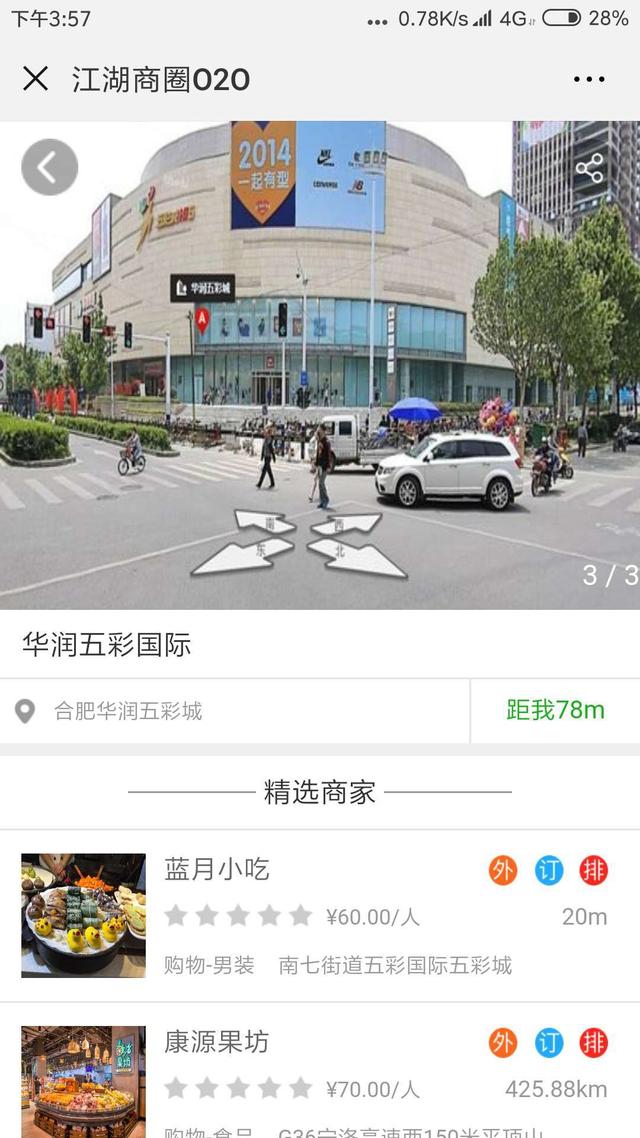Tap the orange 外 delivery icon for 蓝月小吃
Image resolution: width=640 pixels, height=1138 pixels.
503,870
